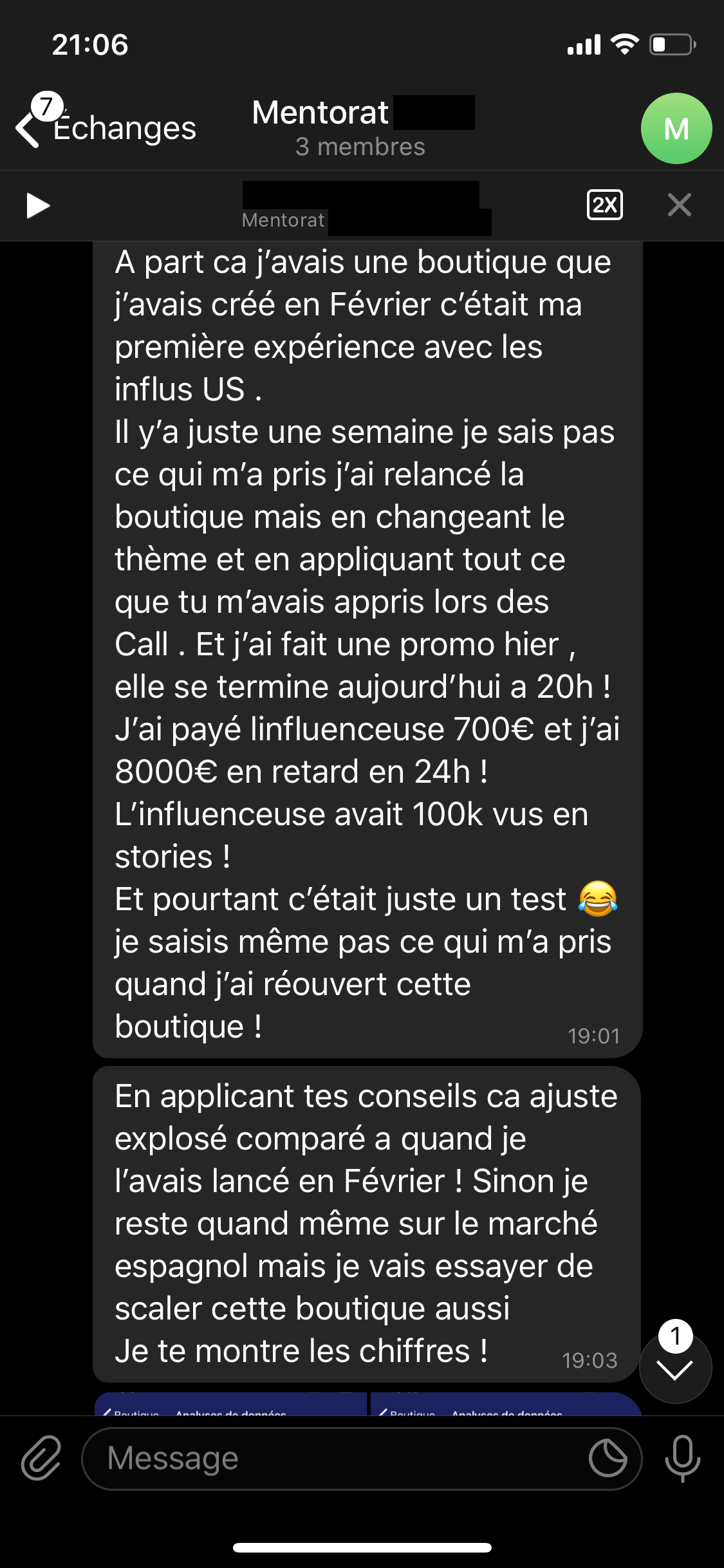Open the attachment paperclip
This screenshot has height=1568, width=724.
[41, 1458]
